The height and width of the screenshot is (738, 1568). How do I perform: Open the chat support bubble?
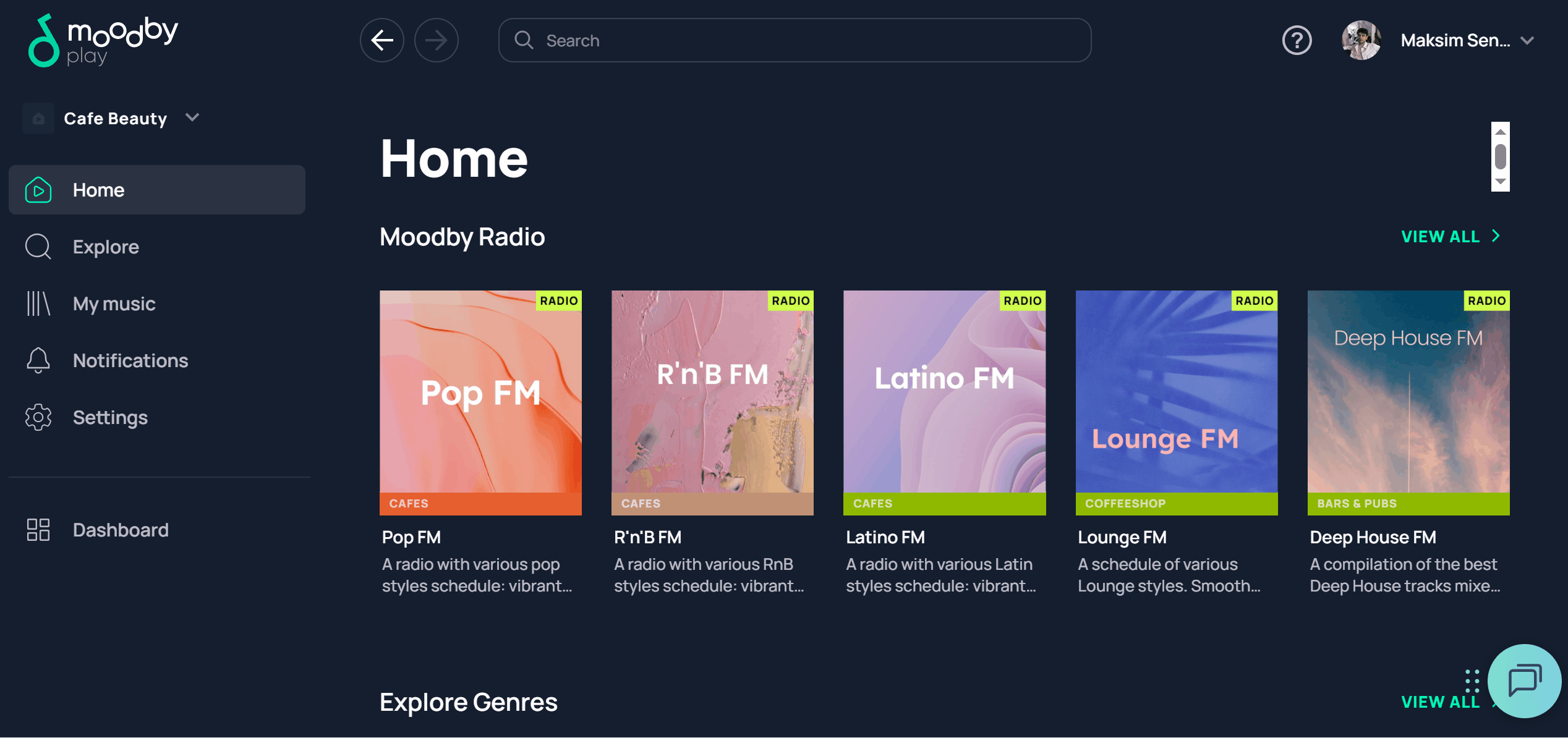pyautogui.click(x=1523, y=681)
